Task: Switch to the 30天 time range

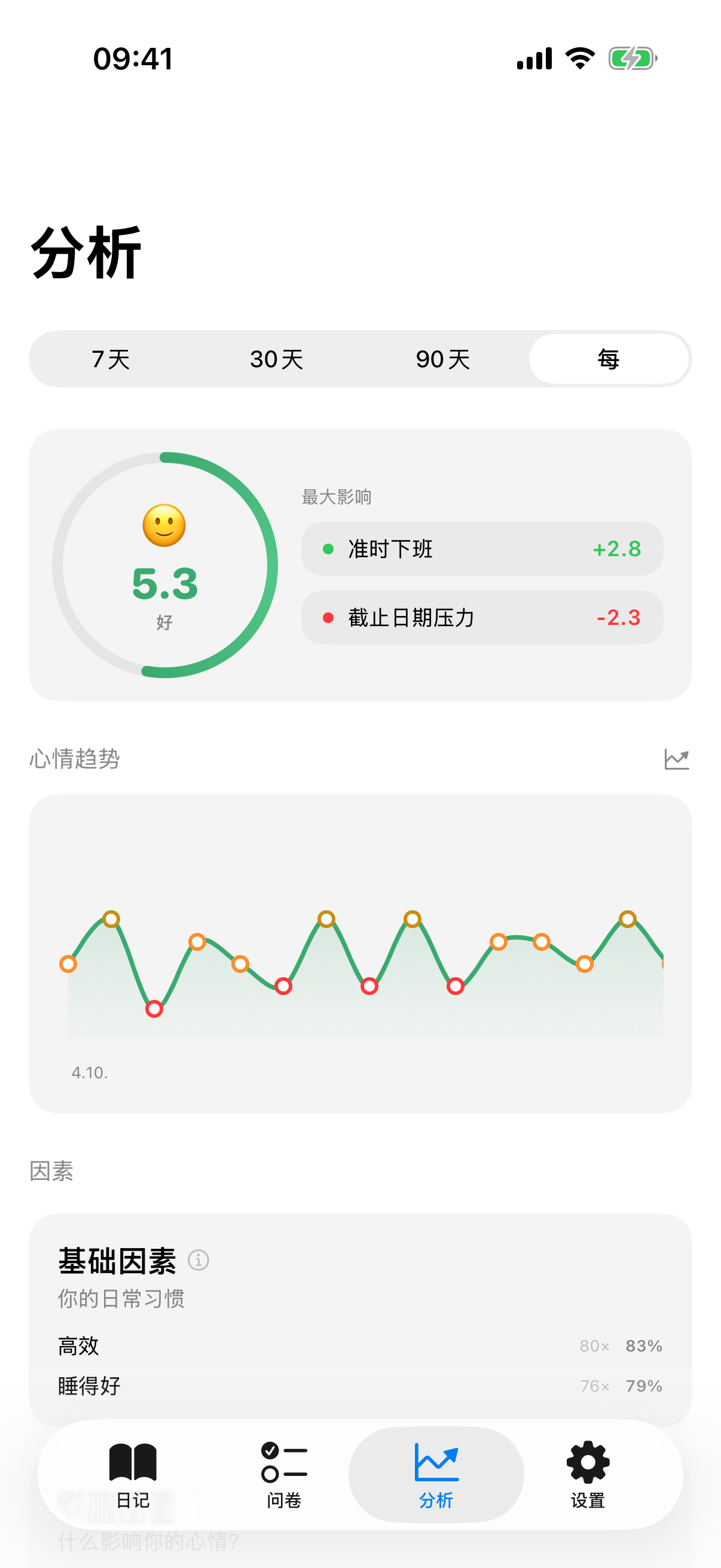Action: (277, 359)
